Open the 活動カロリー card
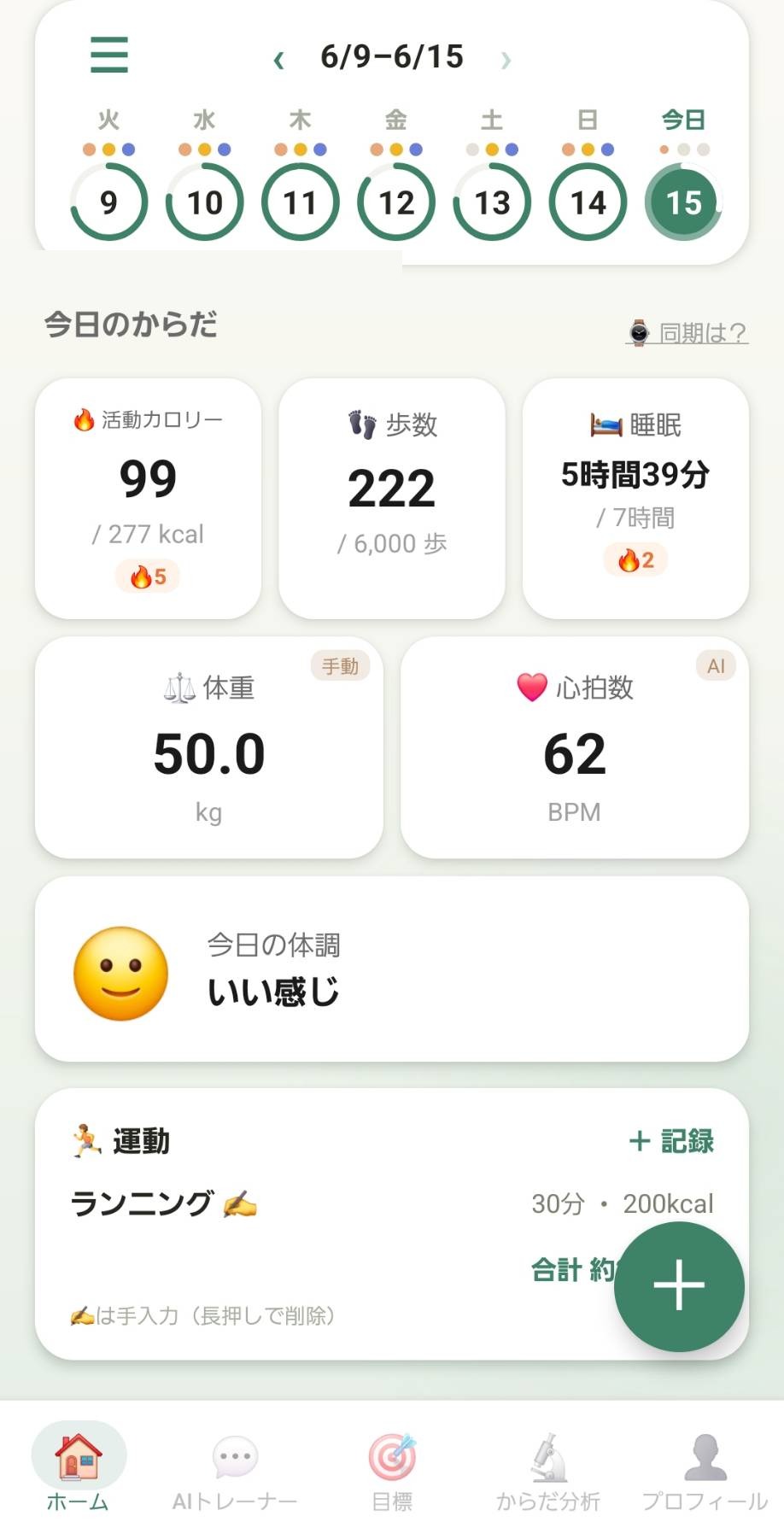The height and width of the screenshot is (1522, 784). click(x=148, y=499)
